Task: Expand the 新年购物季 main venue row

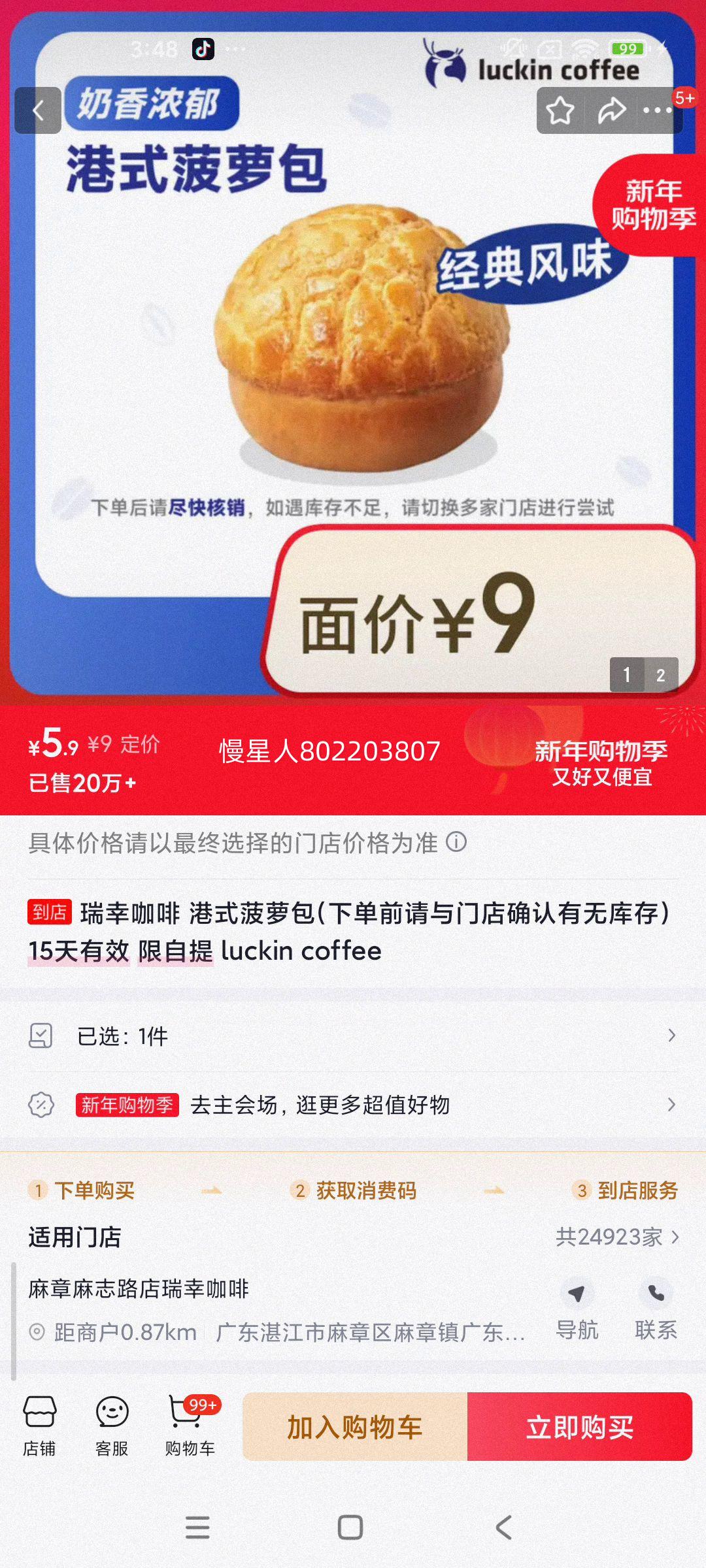Action: point(353,1105)
